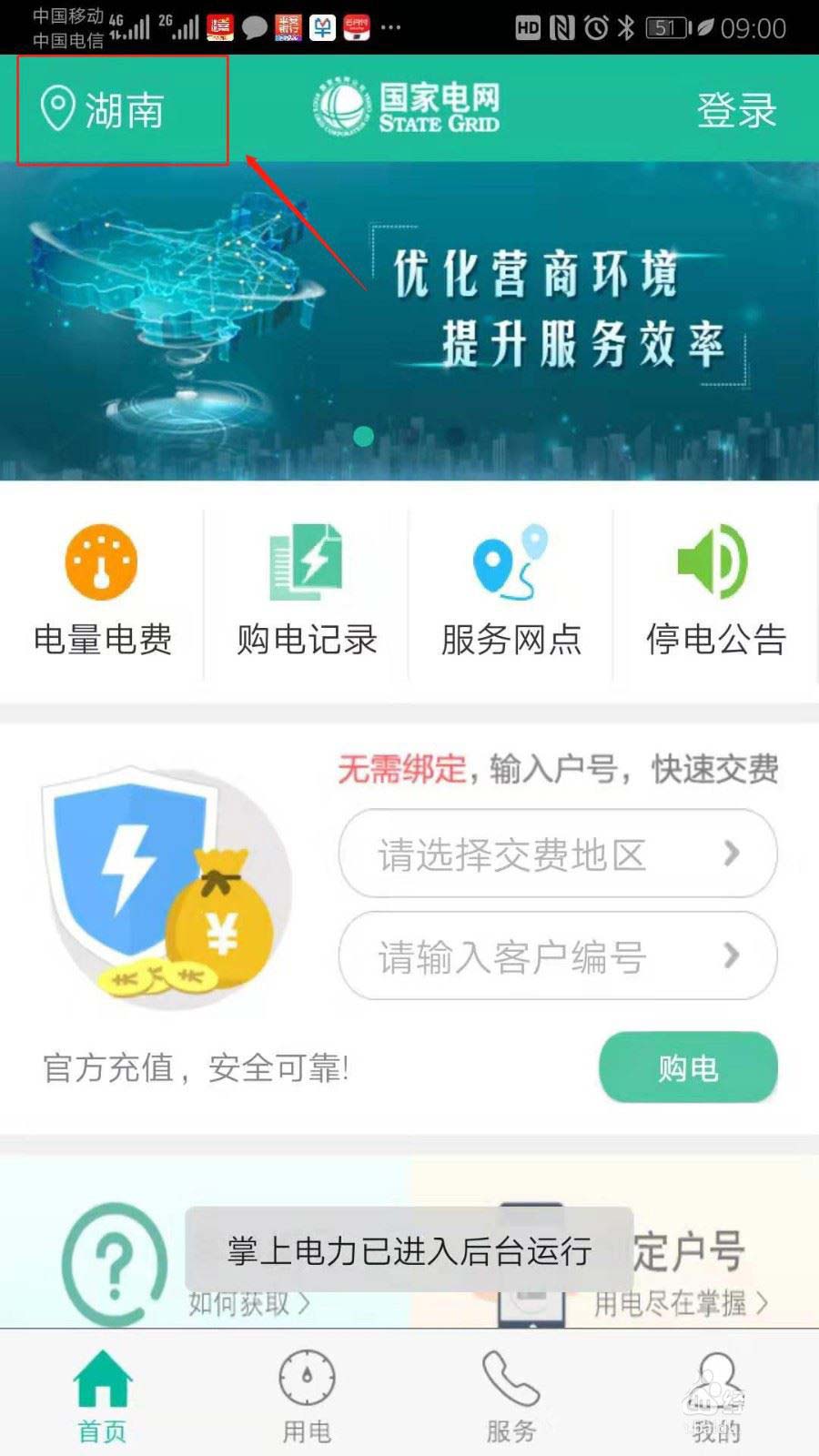819x1456 pixels.
Task: Tap the 请输入客户编号 field
Action: coord(557,955)
